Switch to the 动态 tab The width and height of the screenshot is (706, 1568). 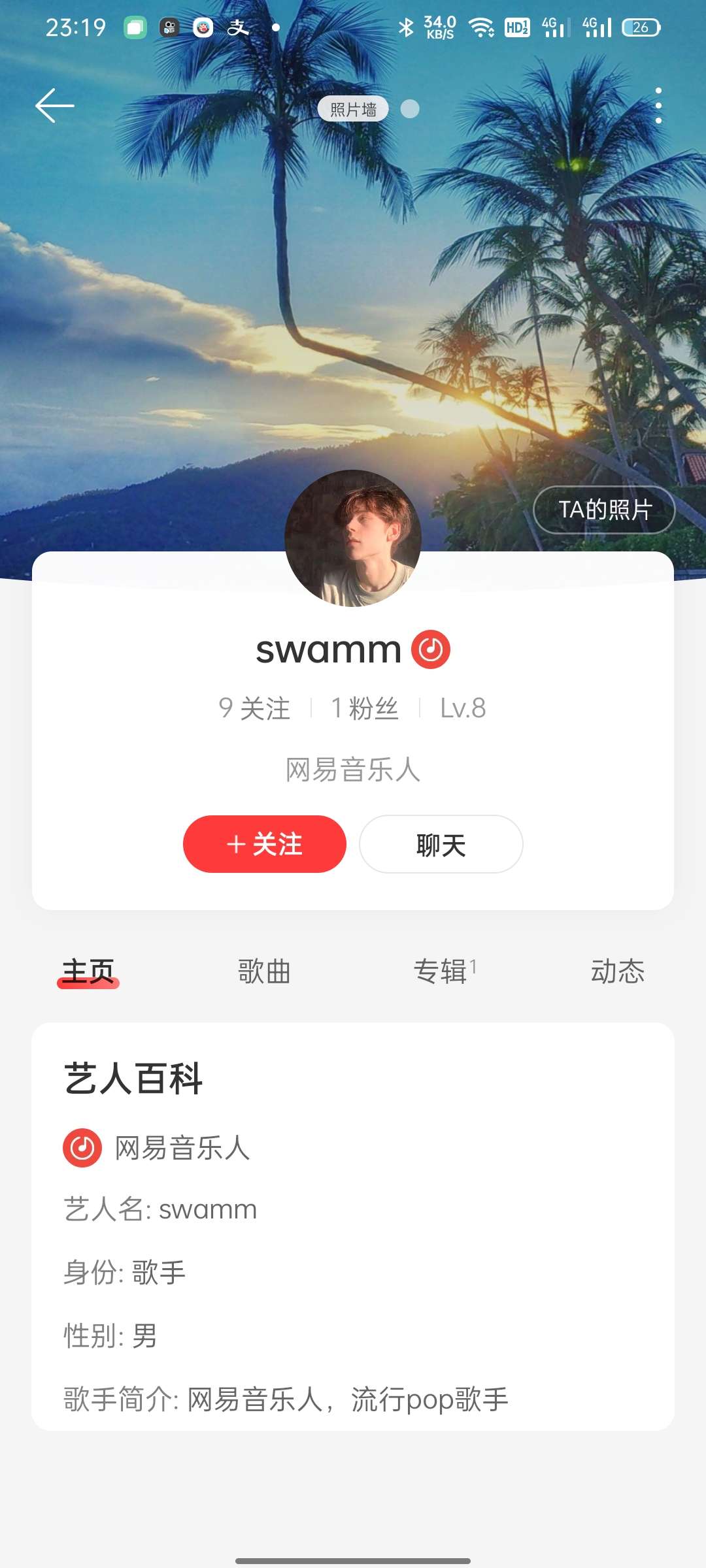pyautogui.click(x=617, y=972)
